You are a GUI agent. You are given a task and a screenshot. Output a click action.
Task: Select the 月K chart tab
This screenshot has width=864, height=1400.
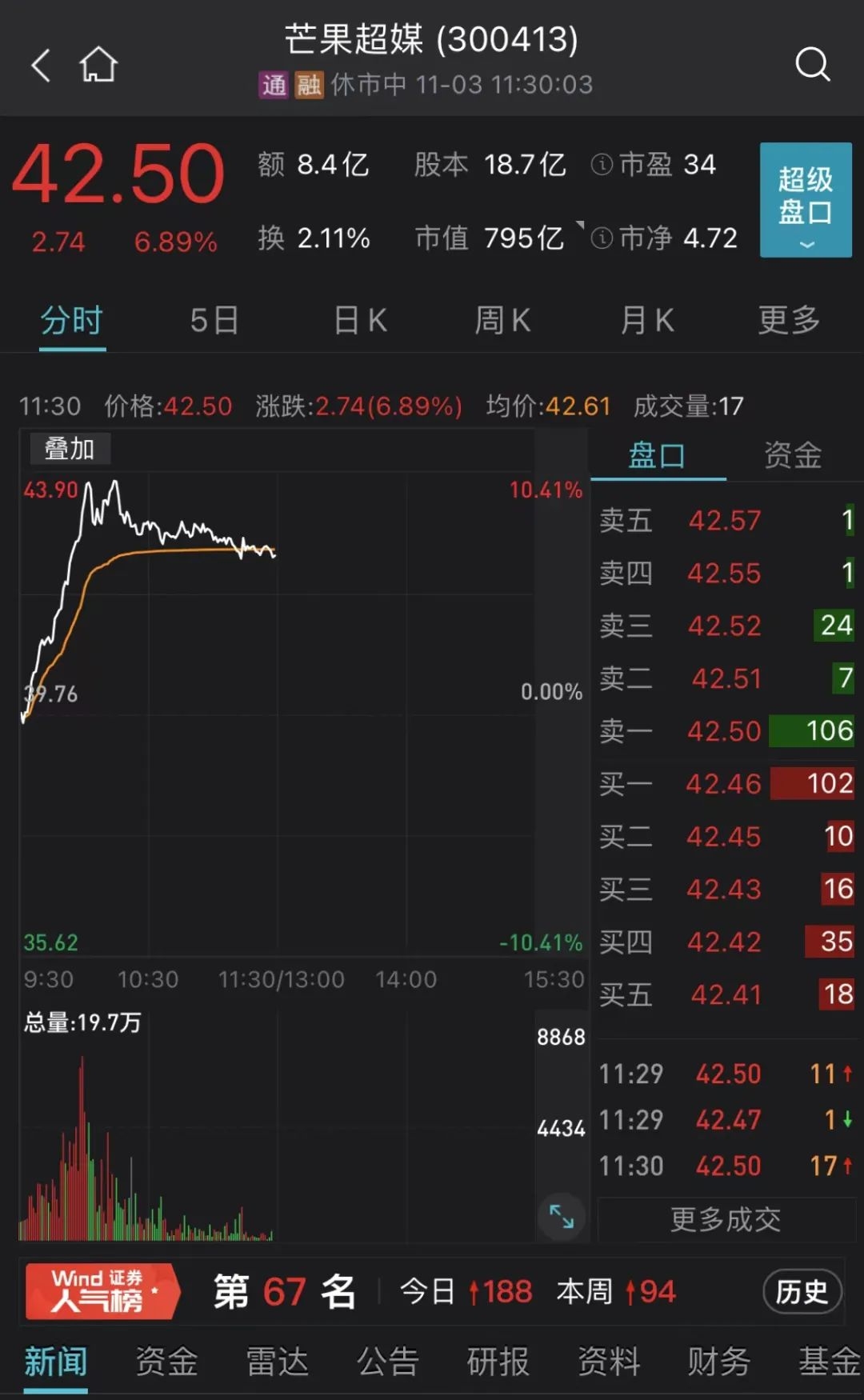point(647,321)
